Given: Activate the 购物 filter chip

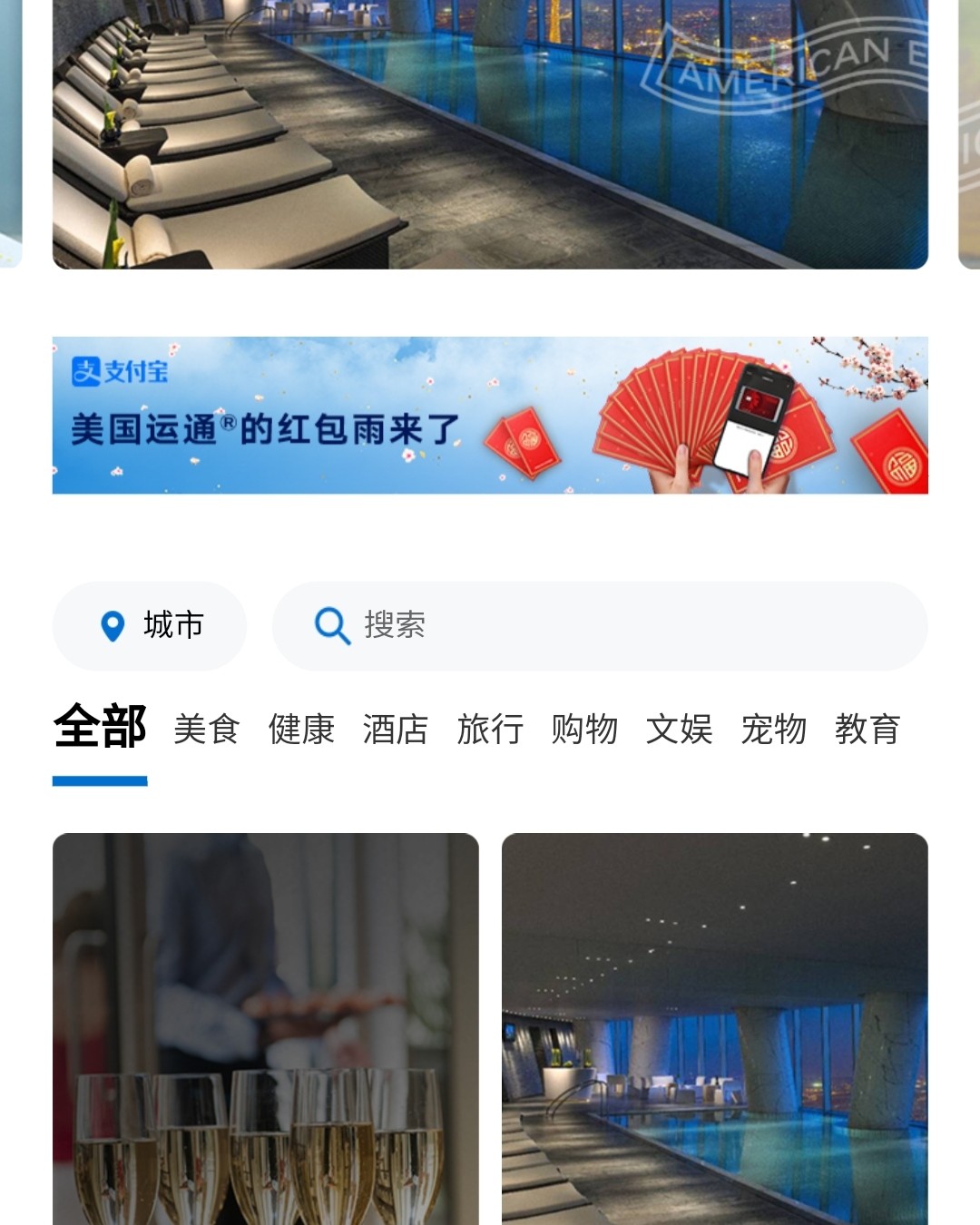Looking at the screenshot, I should pyautogui.click(x=583, y=729).
